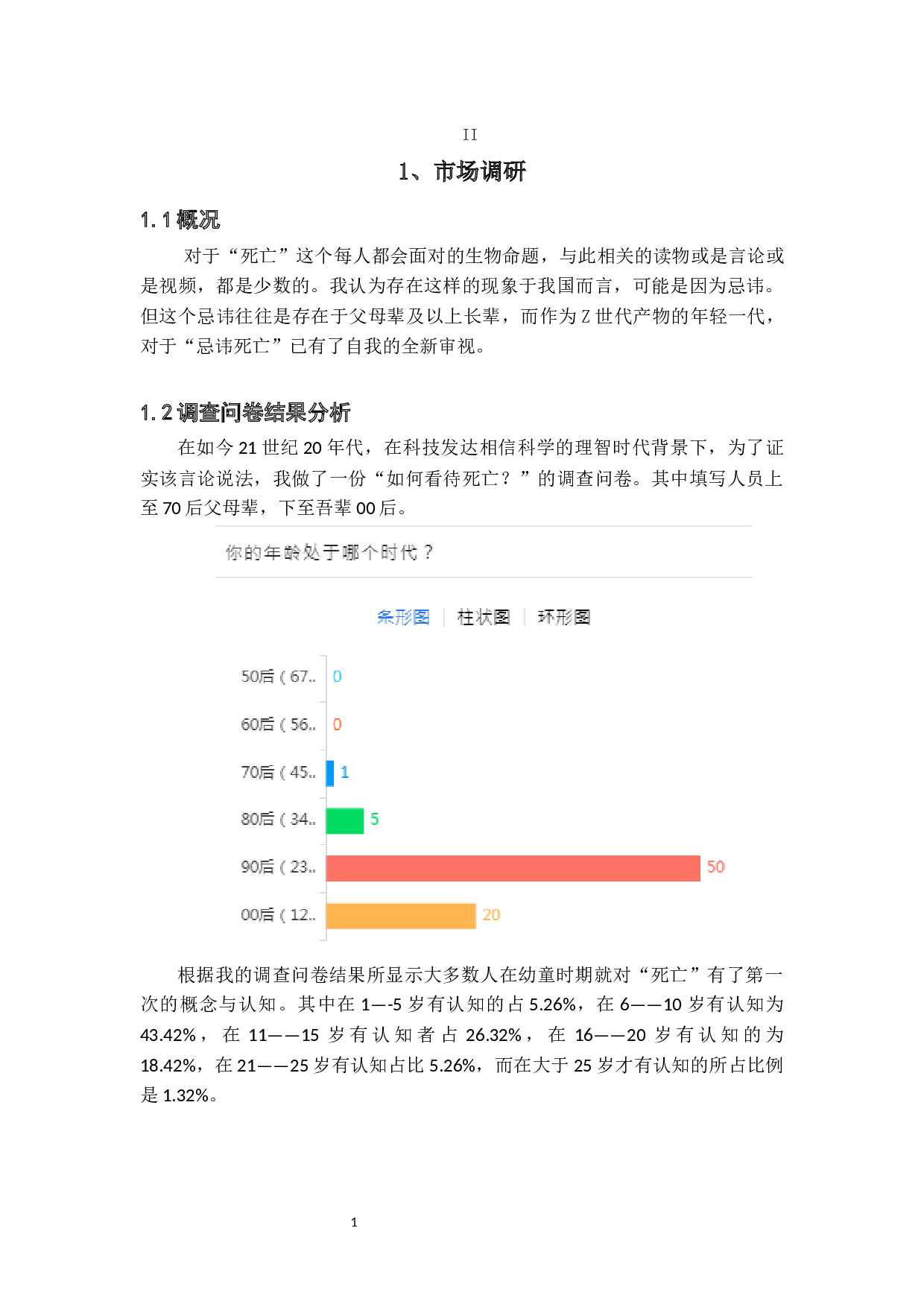The width and height of the screenshot is (924, 1307).
Task: Click the truncated 70后 label to expand it
Action: [x=276, y=772]
